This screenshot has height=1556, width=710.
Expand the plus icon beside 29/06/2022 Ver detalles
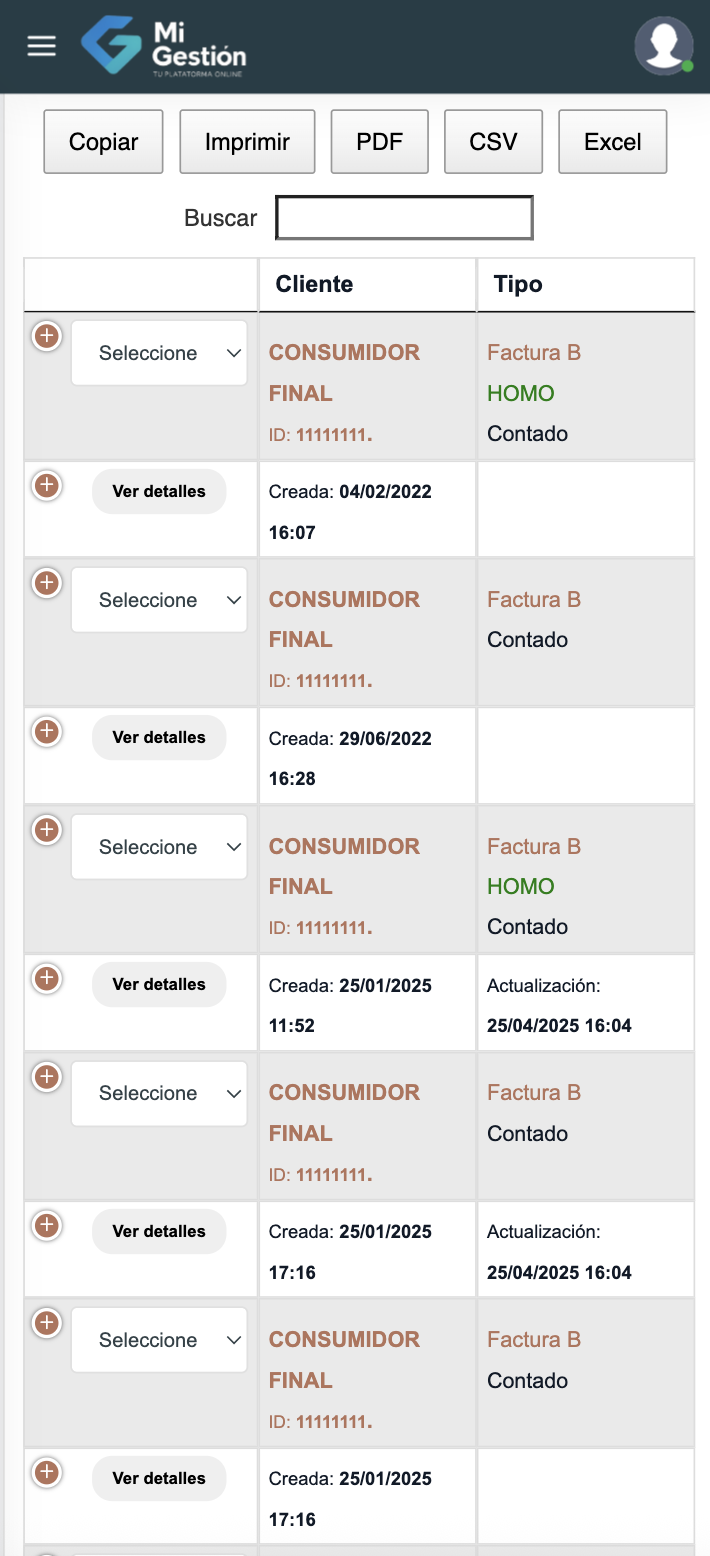[46, 732]
